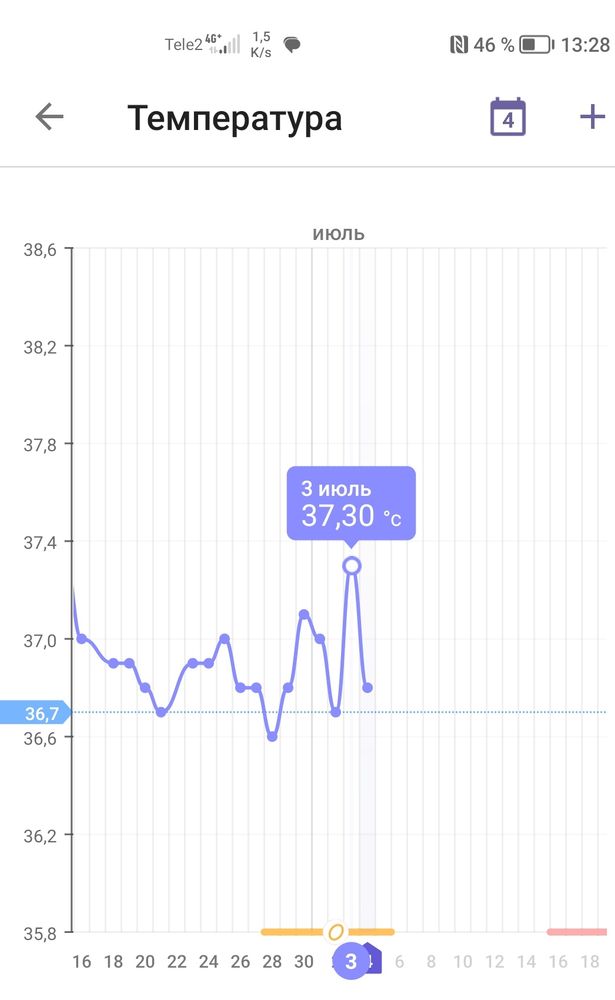Select day 3 marker on date axis
This screenshot has height=1000, width=615.
pyautogui.click(x=351, y=962)
